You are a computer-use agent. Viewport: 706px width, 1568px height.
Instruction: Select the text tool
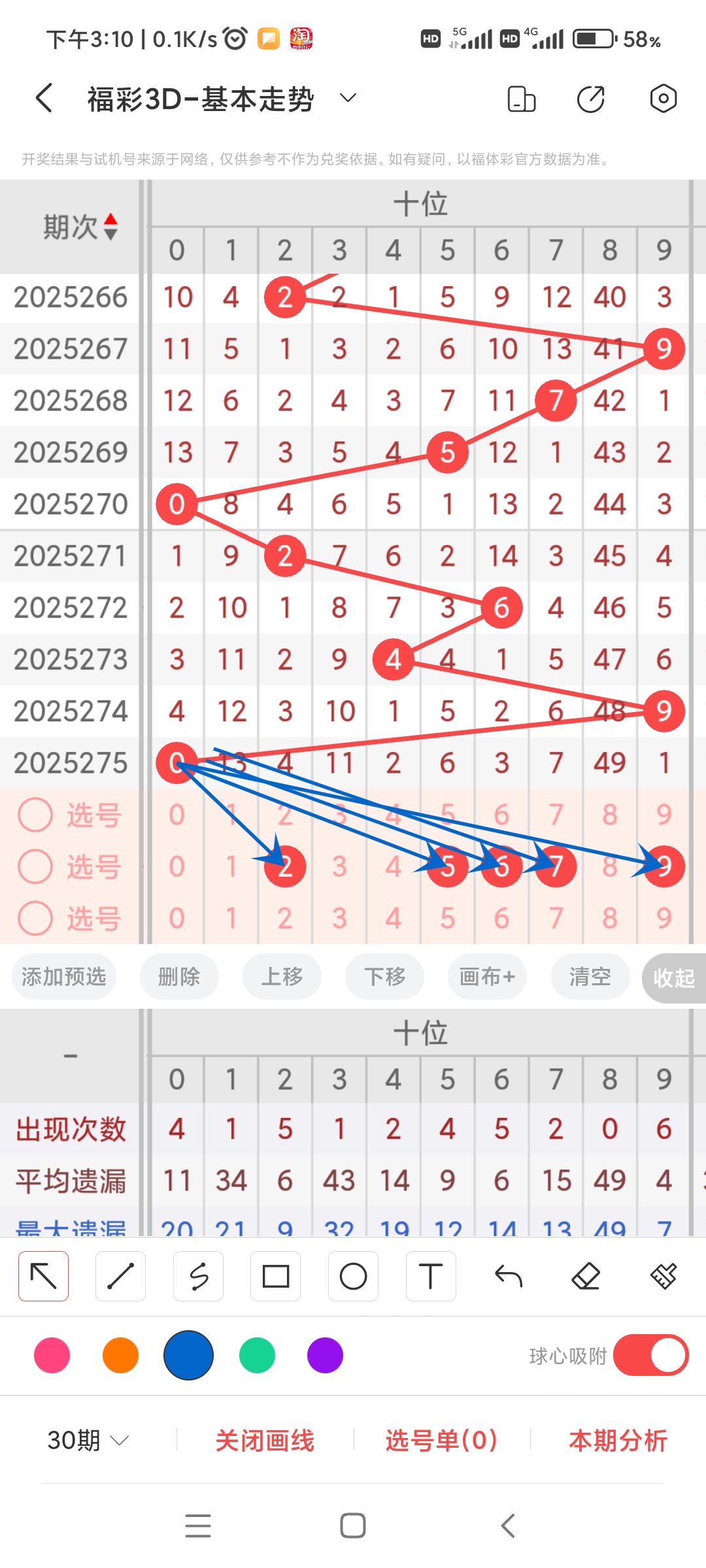tap(431, 1276)
